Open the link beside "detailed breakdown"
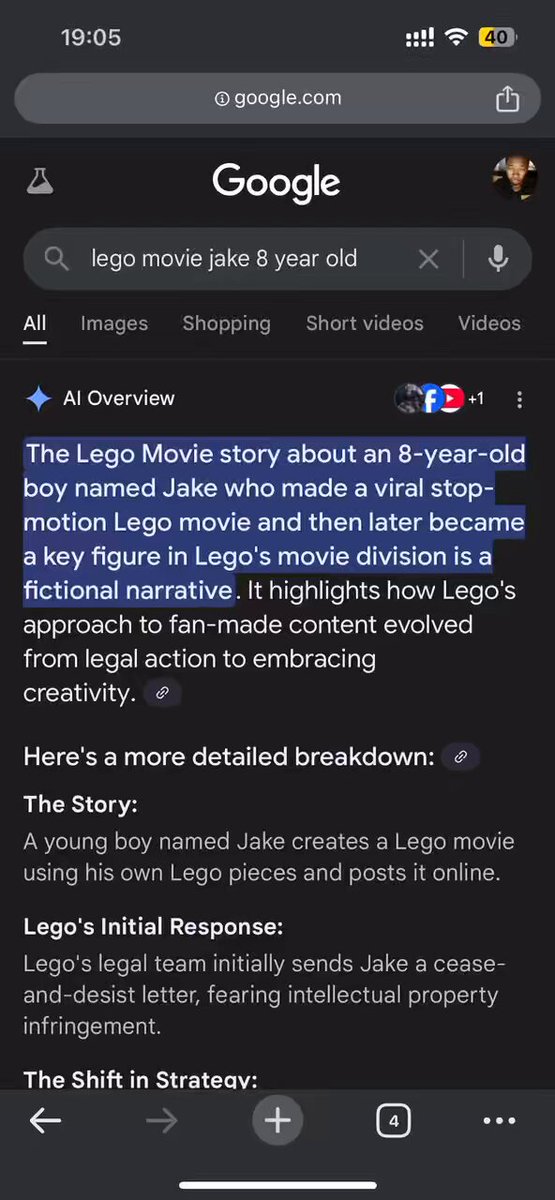Screen dimensions: 555x1200 click(x=460, y=757)
